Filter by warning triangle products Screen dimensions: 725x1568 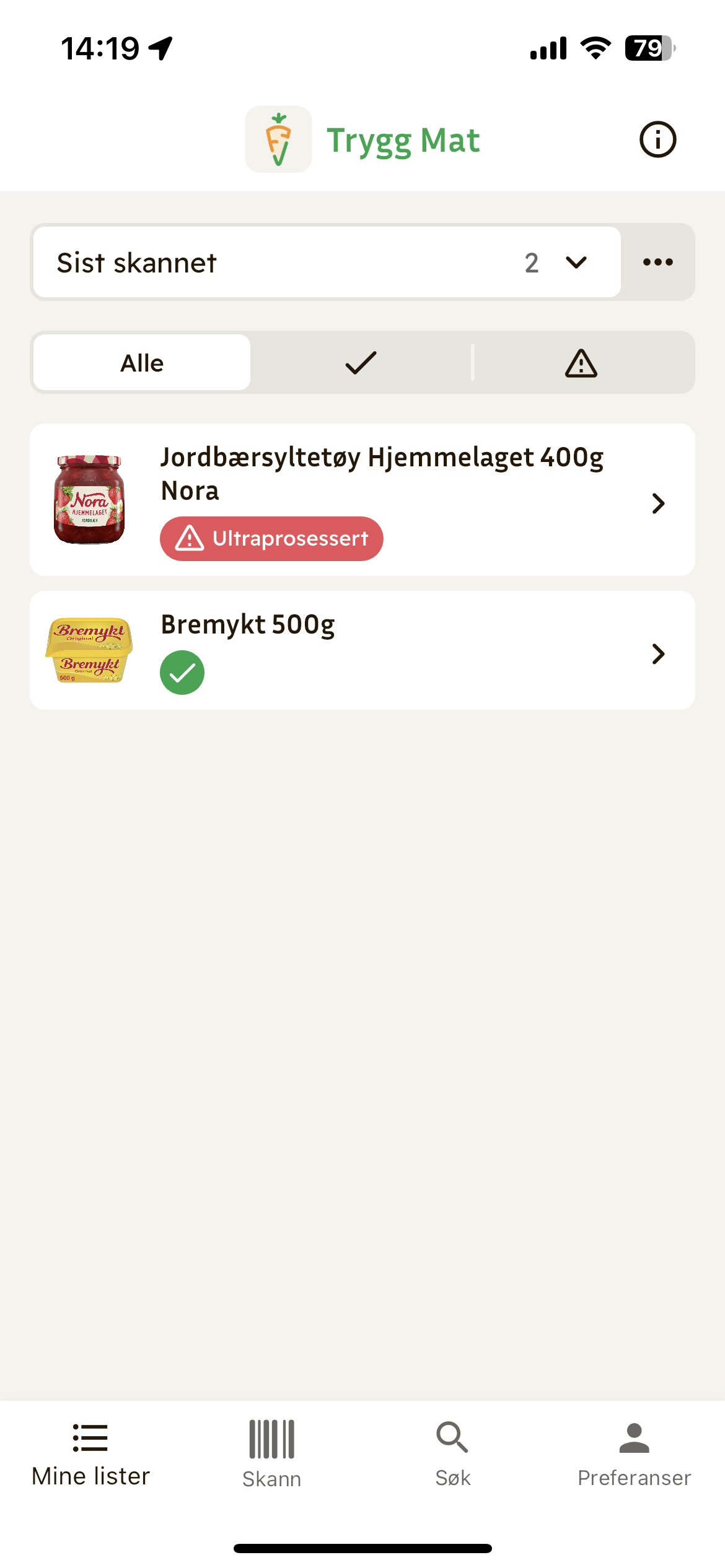click(x=581, y=363)
